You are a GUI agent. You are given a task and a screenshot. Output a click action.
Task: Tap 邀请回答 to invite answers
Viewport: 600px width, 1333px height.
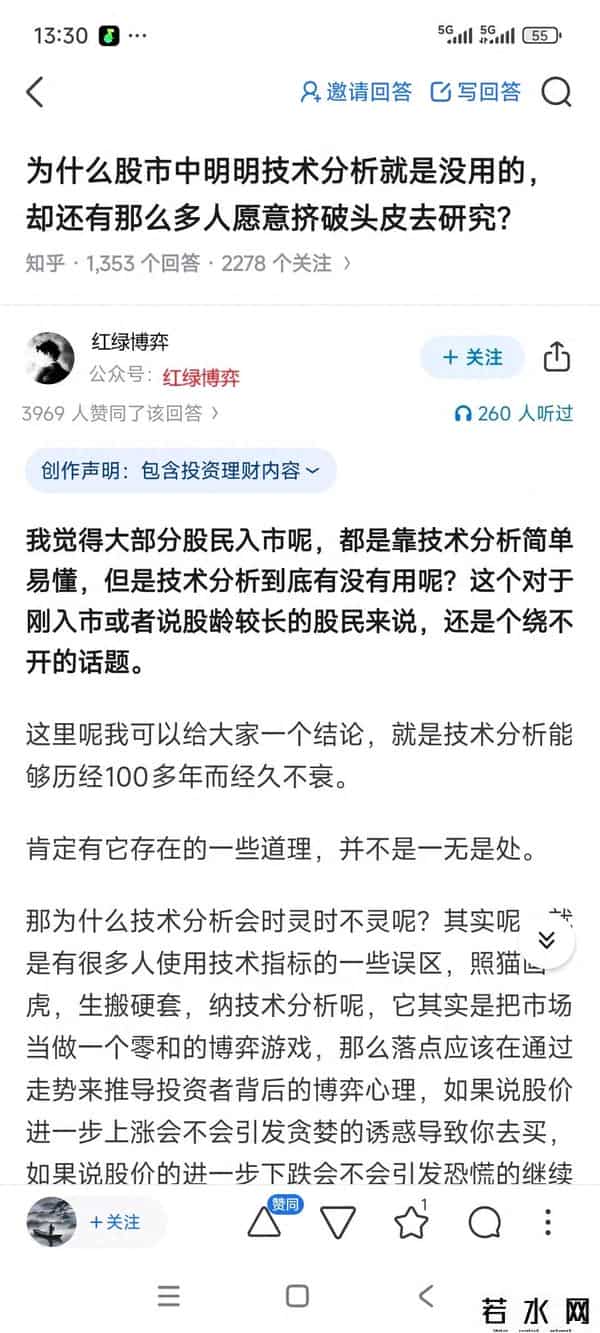(356, 92)
